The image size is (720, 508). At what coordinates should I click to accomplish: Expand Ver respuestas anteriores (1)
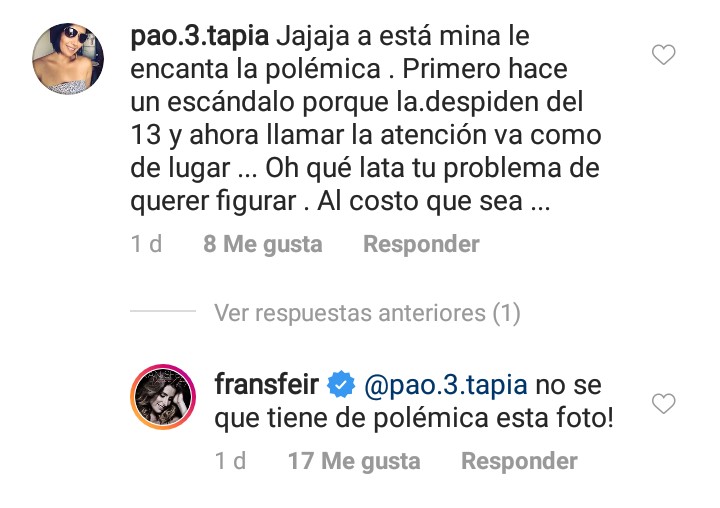click(367, 314)
